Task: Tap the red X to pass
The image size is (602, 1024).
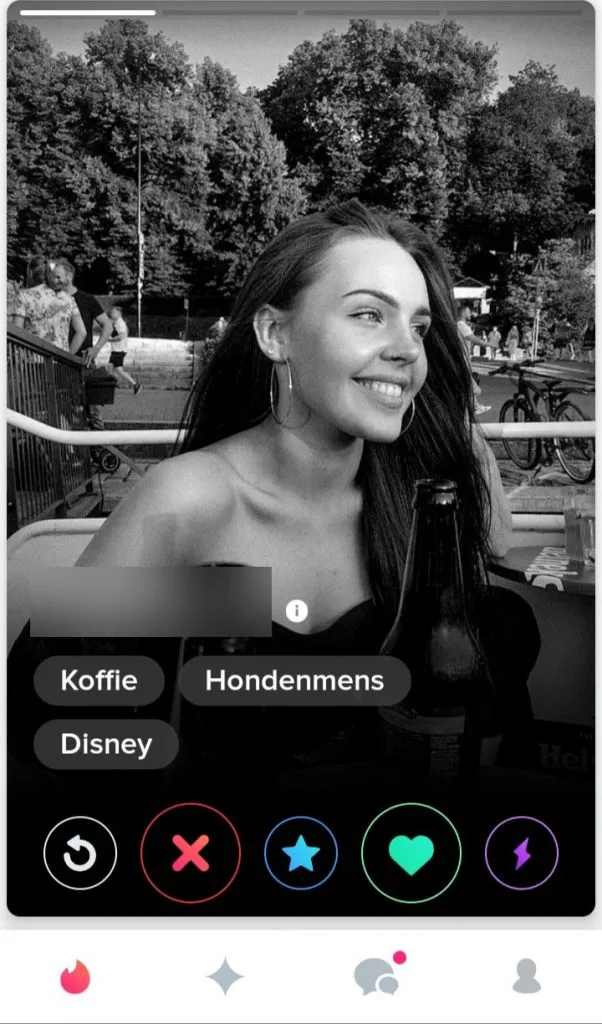Action: [x=190, y=853]
